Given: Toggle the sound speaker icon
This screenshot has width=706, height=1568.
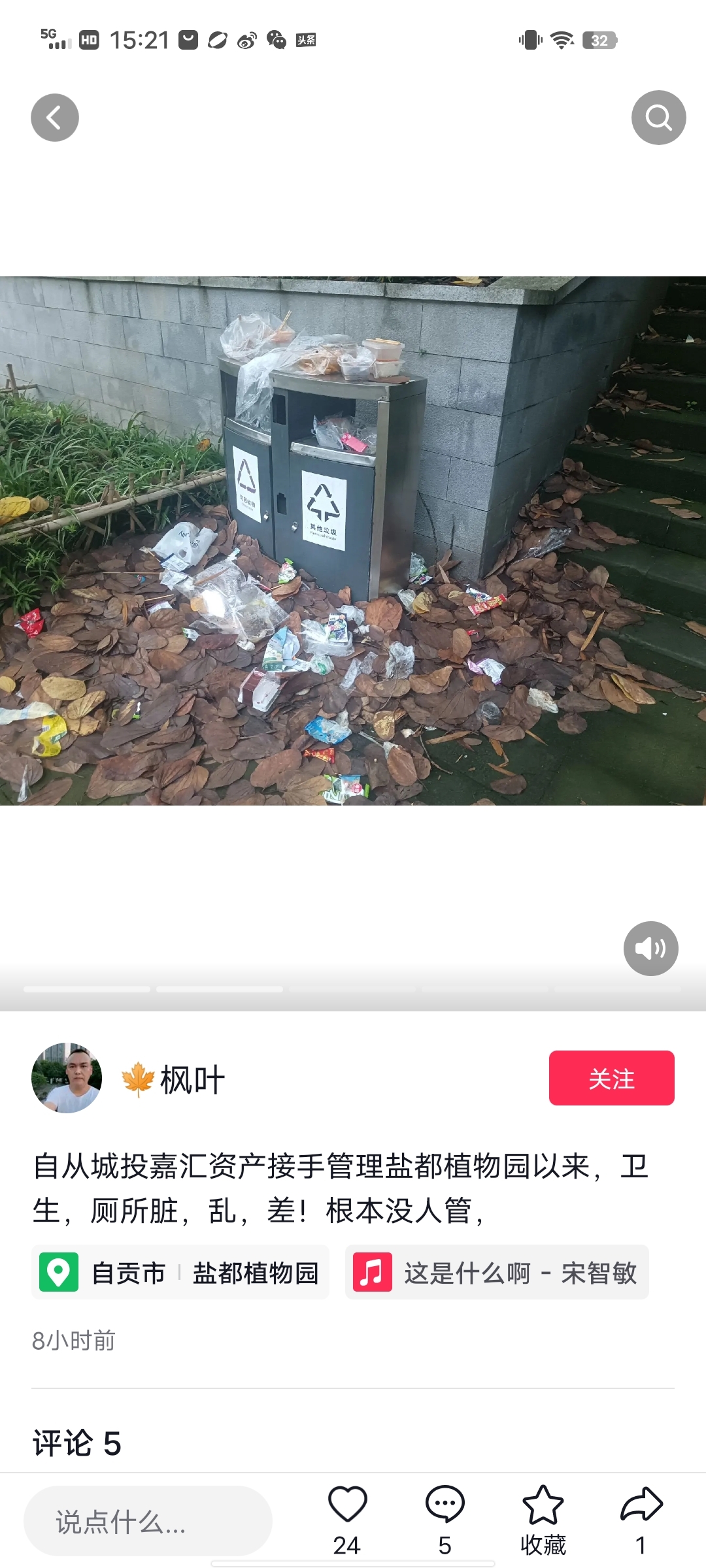Looking at the screenshot, I should click(x=650, y=948).
